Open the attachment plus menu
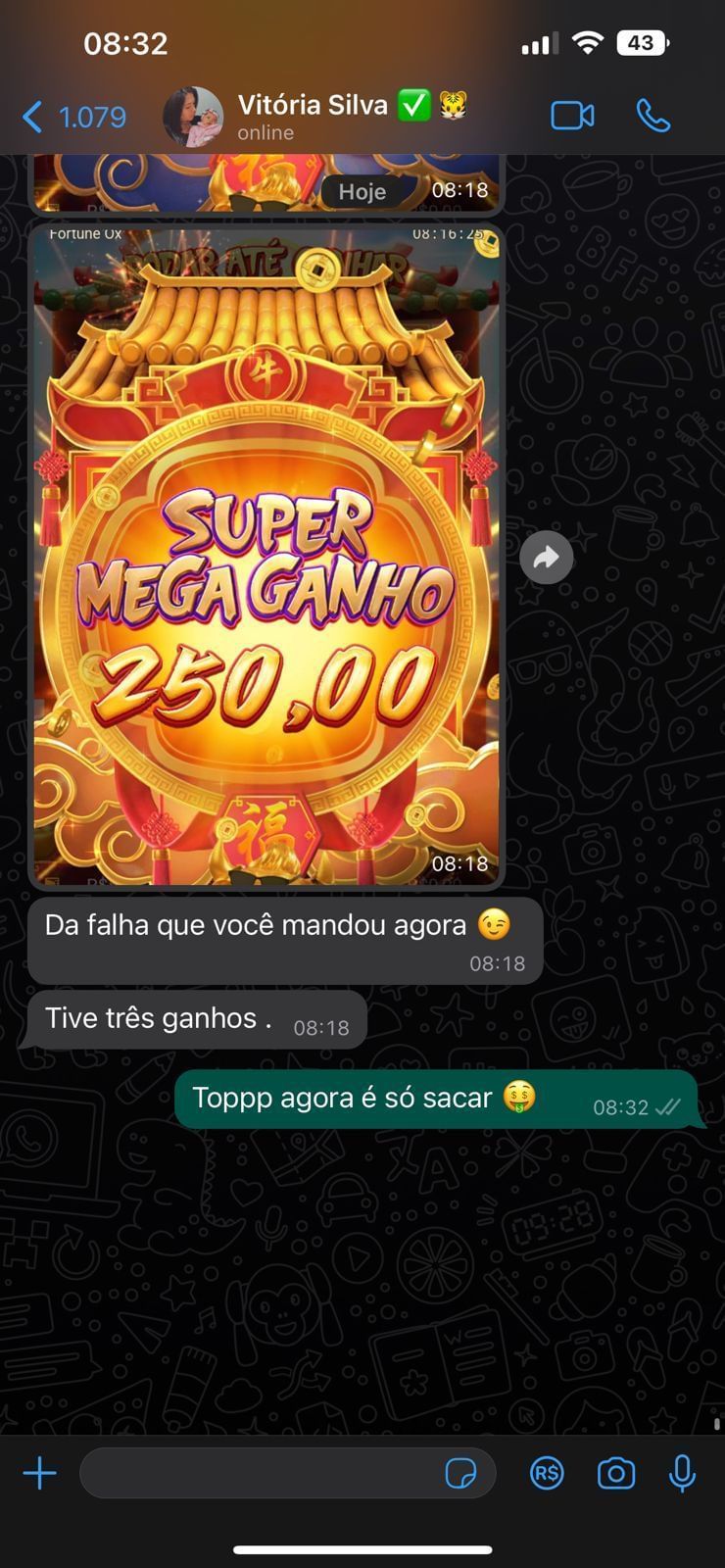Image resolution: width=725 pixels, height=1568 pixels. (x=40, y=1473)
